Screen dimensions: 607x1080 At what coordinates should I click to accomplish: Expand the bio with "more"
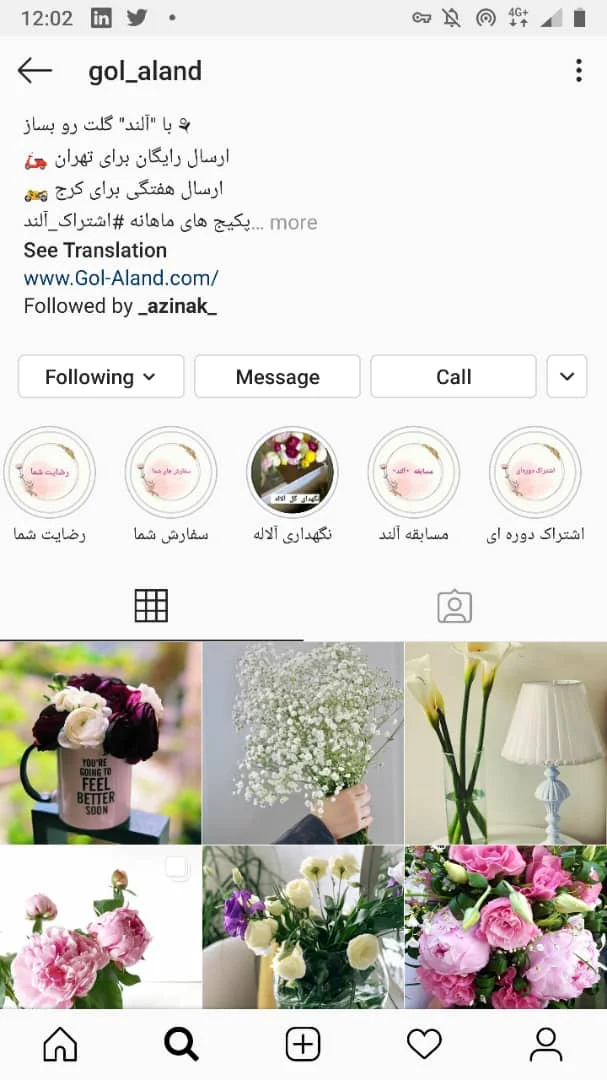coord(293,222)
